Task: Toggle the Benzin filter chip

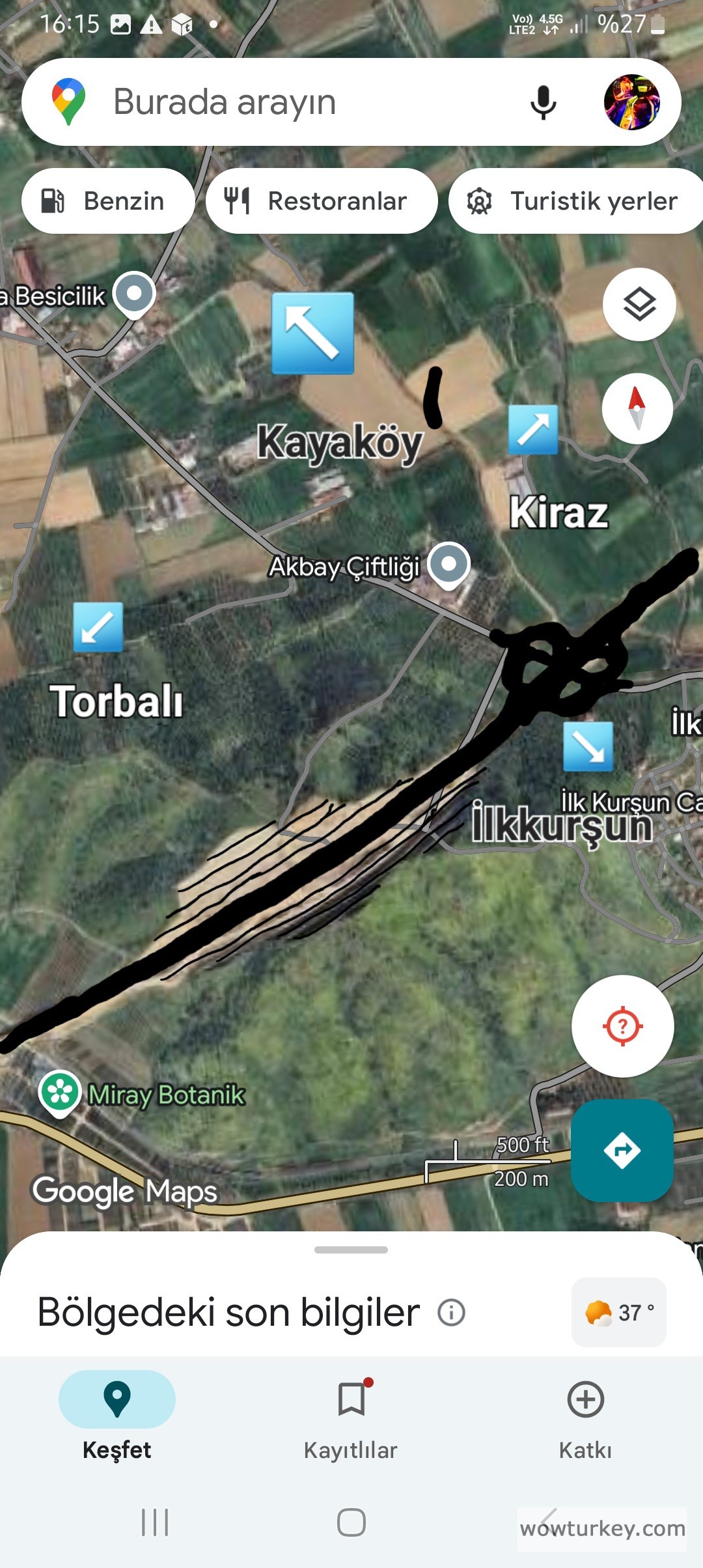Action: (x=108, y=201)
